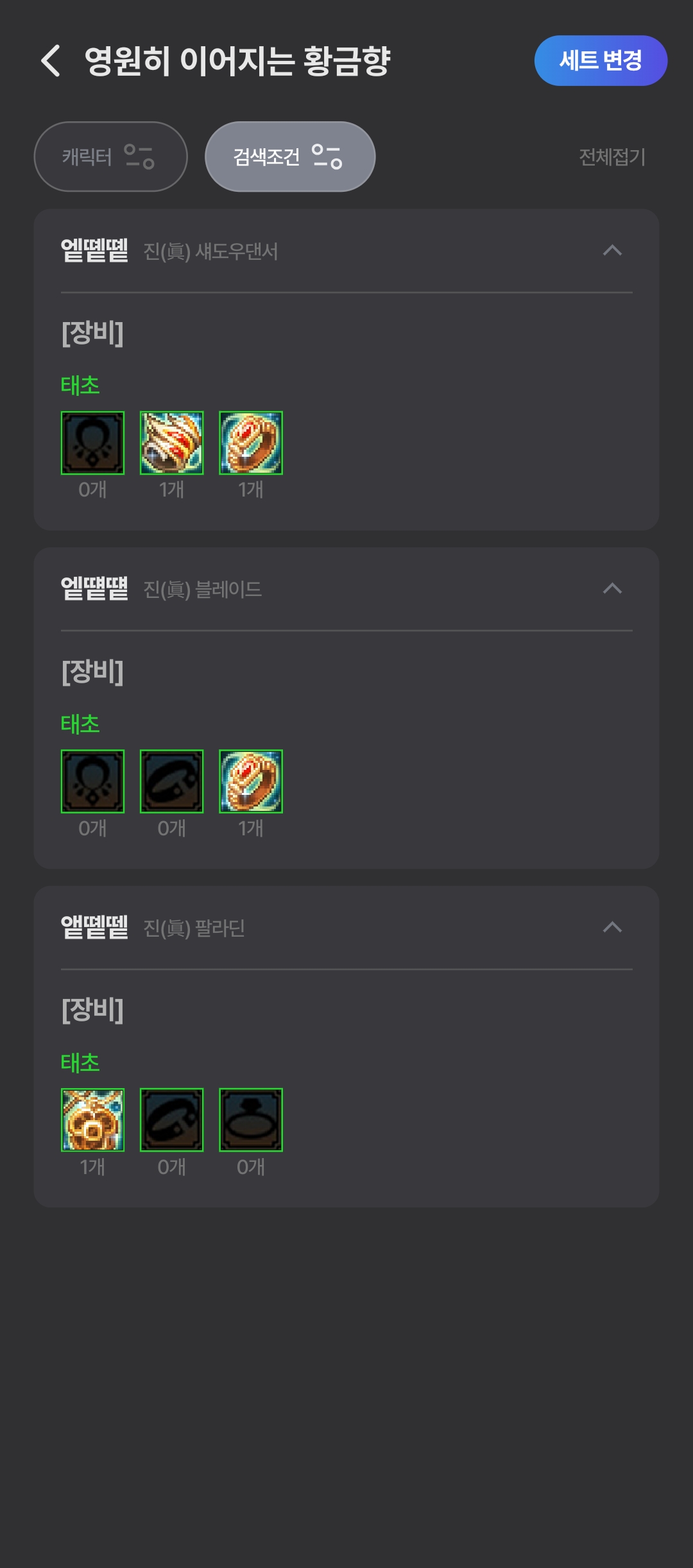Select the empty necklace slot under 섀도우댄서
Image resolution: width=693 pixels, height=1568 pixels.
[x=93, y=443]
